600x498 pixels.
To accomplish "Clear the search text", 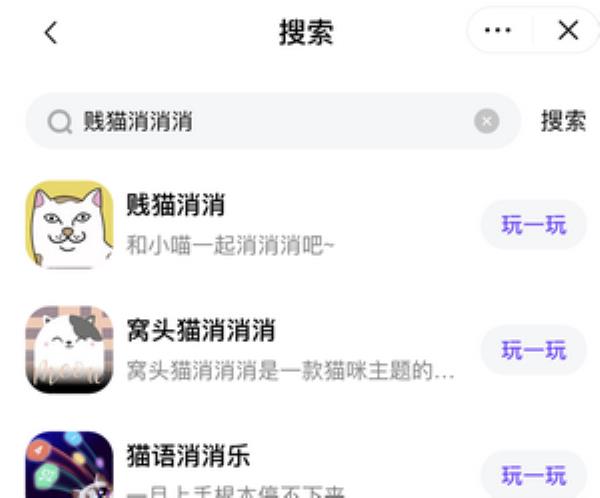I will coord(486,122).
